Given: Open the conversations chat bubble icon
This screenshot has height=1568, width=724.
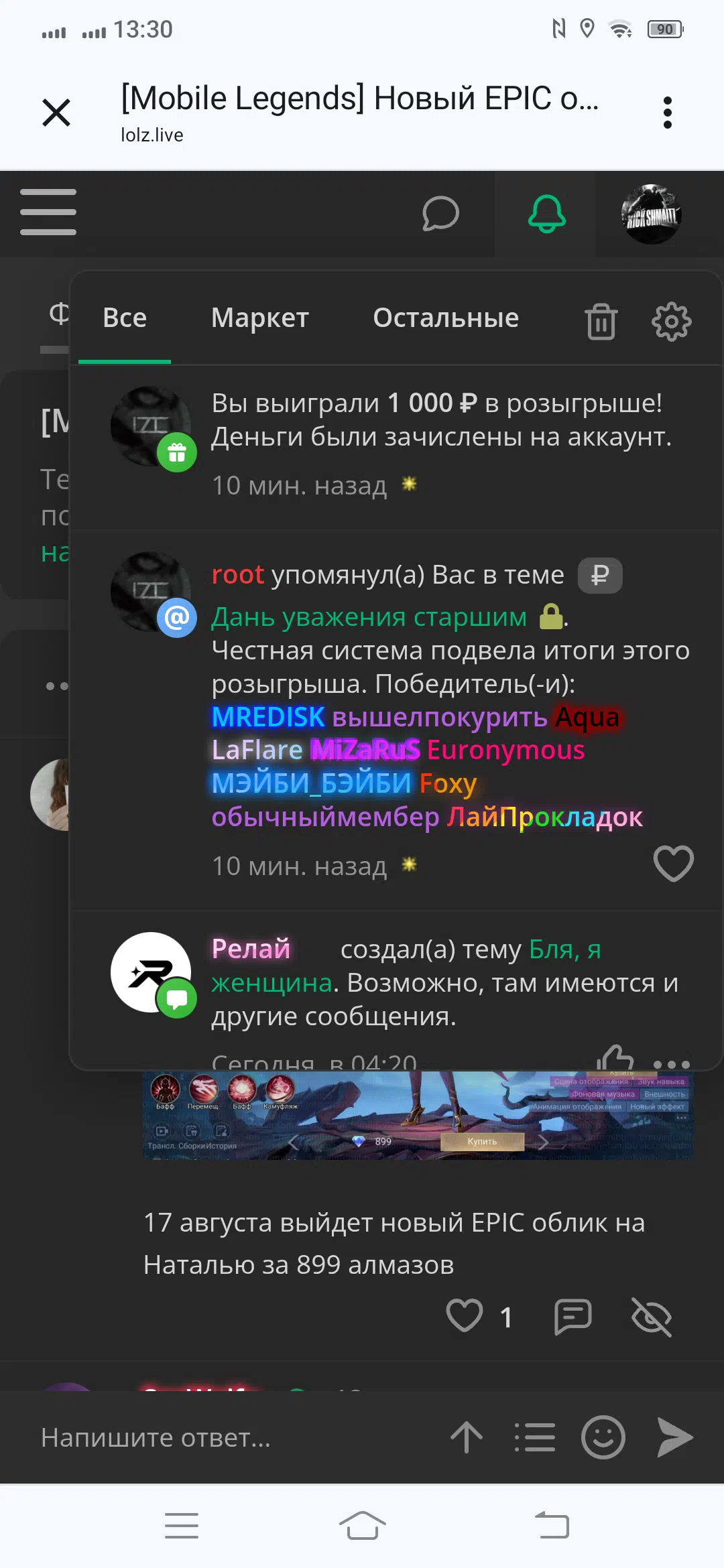Looking at the screenshot, I should tap(440, 214).
